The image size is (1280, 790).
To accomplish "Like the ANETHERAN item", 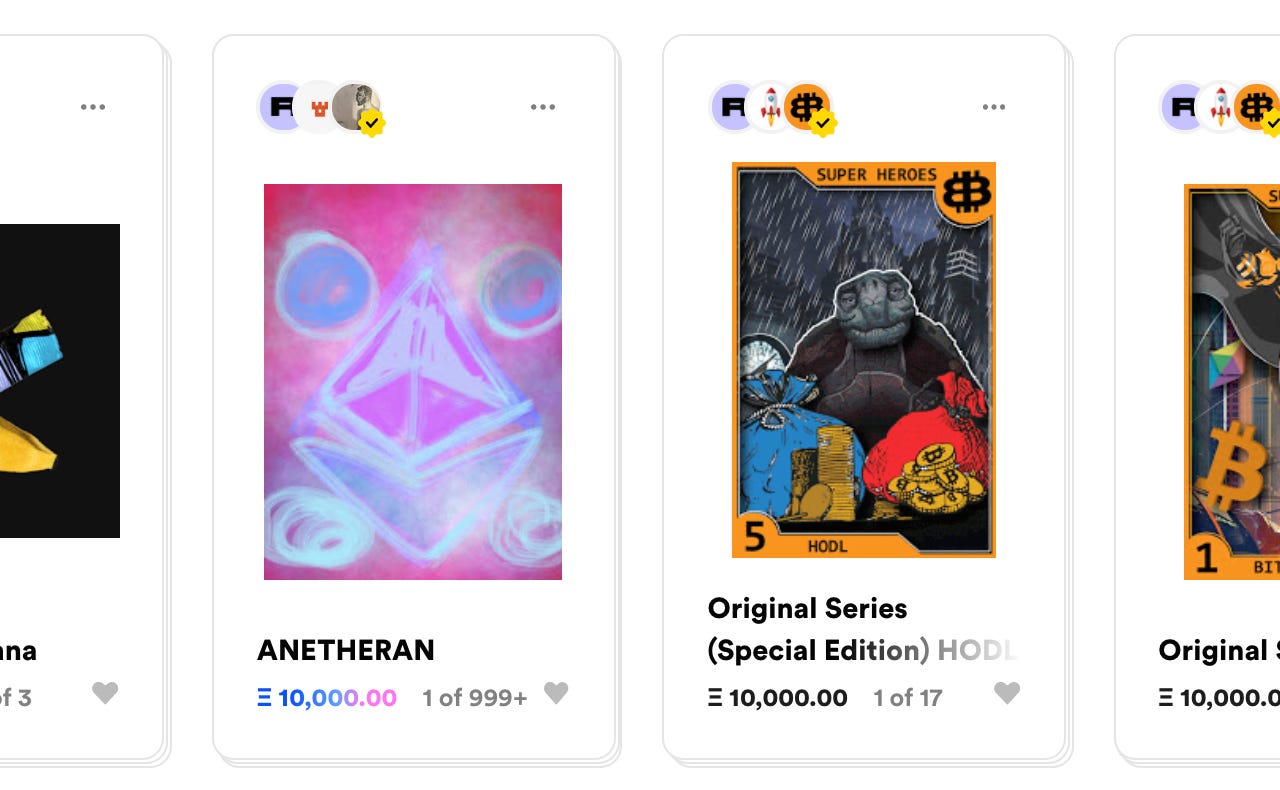I will pyautogui.click(x=556, y=692).
